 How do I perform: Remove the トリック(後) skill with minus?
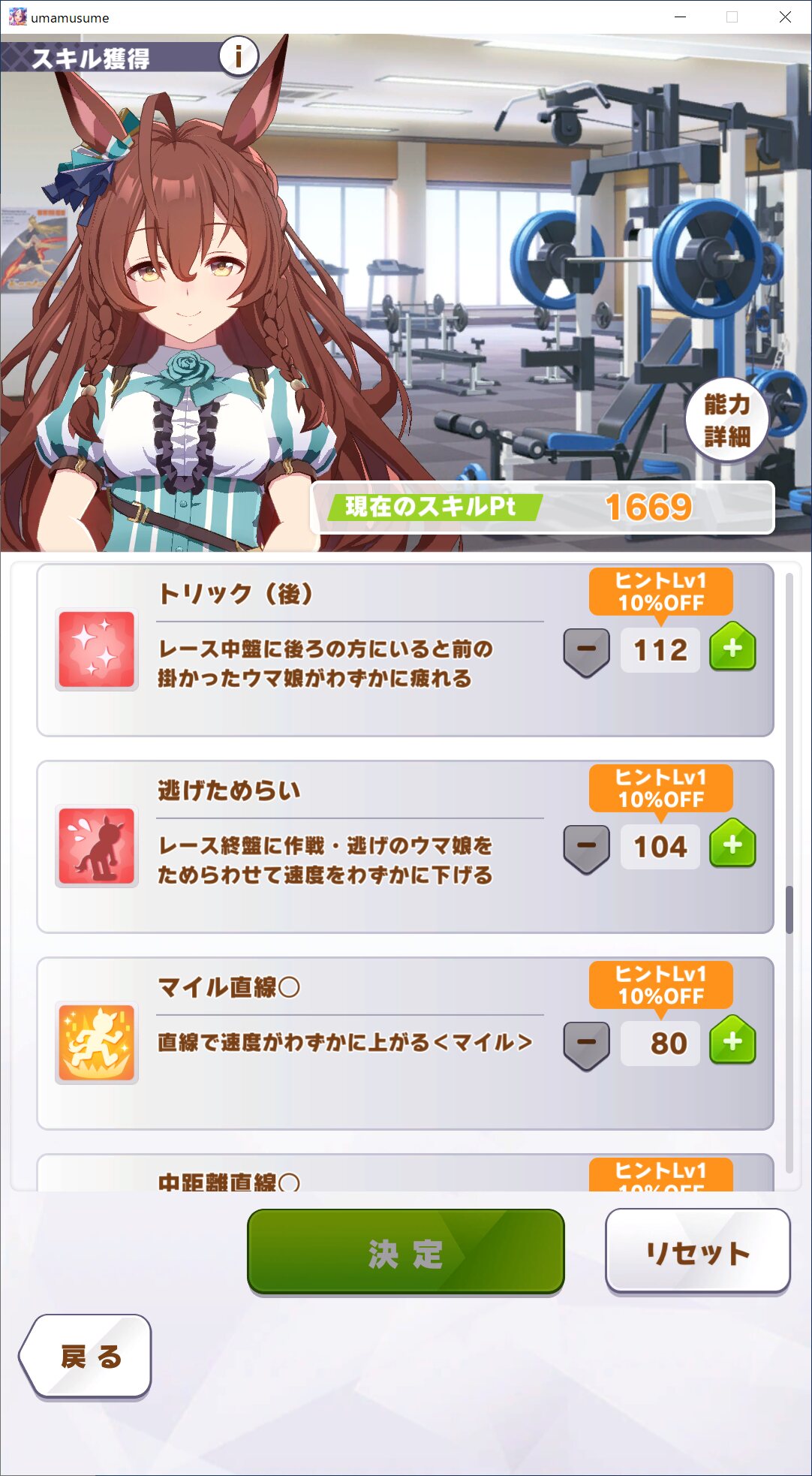coord(586,650)
